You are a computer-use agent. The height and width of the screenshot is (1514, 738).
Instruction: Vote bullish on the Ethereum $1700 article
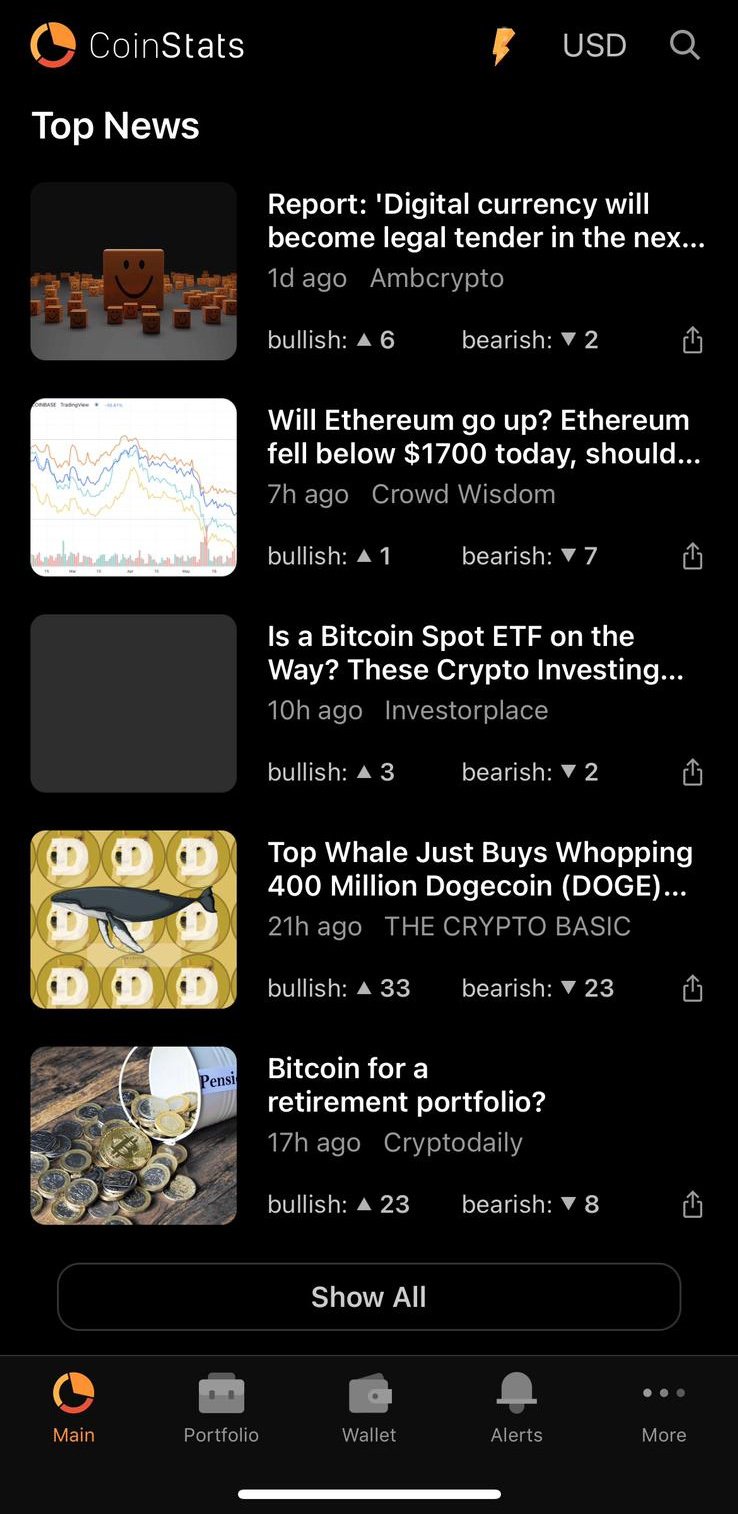tap(330, 556)
